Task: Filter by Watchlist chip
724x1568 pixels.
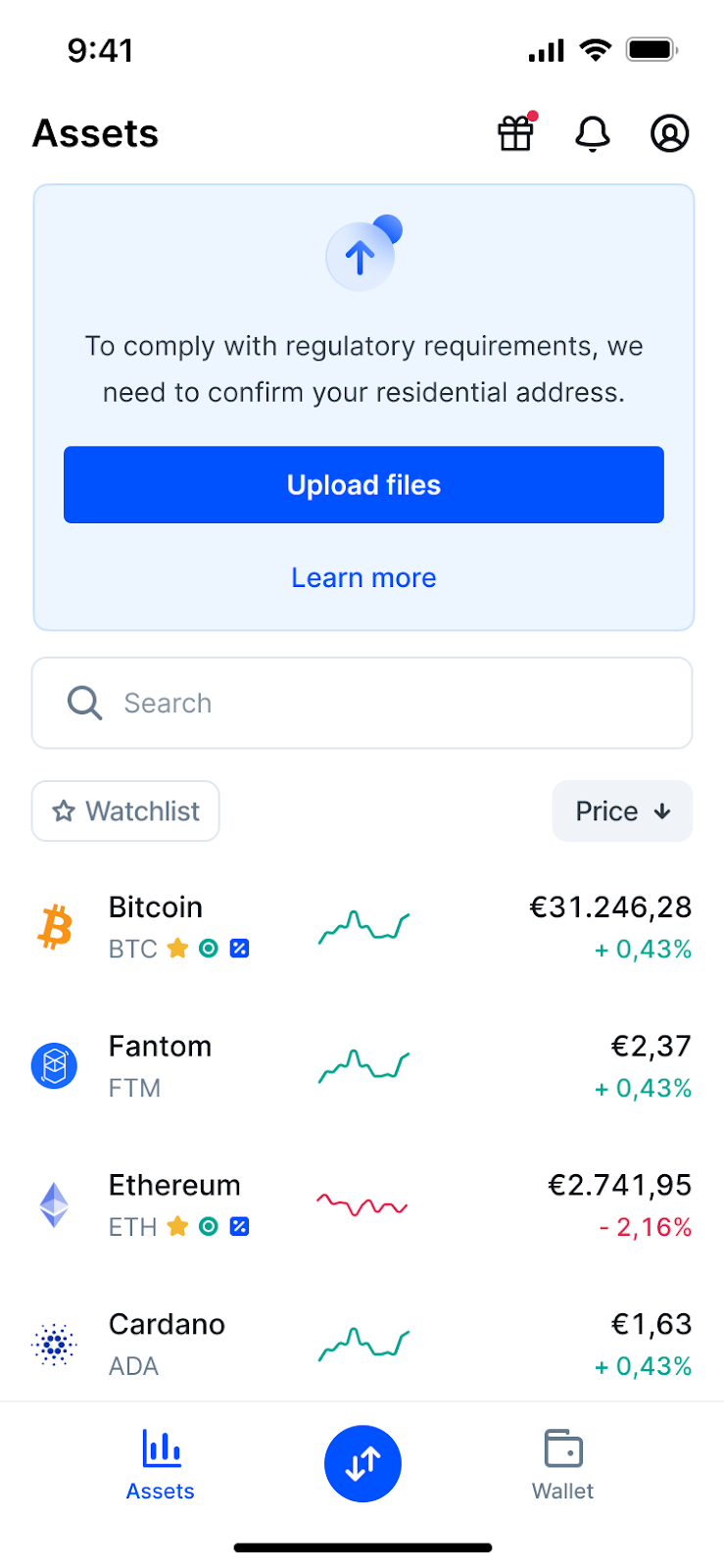Action: point(125,811)
